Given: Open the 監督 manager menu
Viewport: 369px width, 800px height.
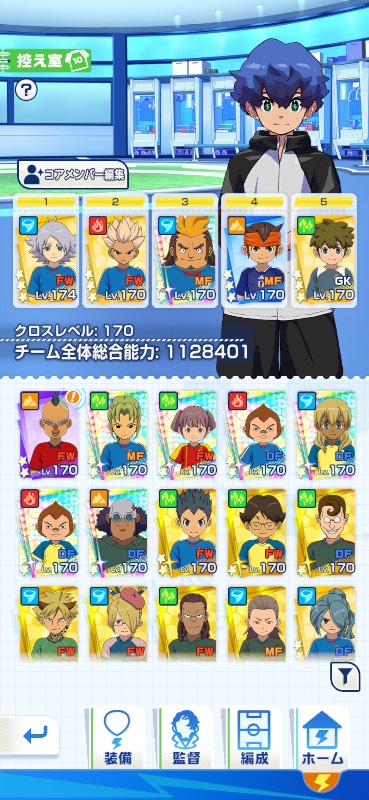Looking at the screenshot, I should [186, 737].
